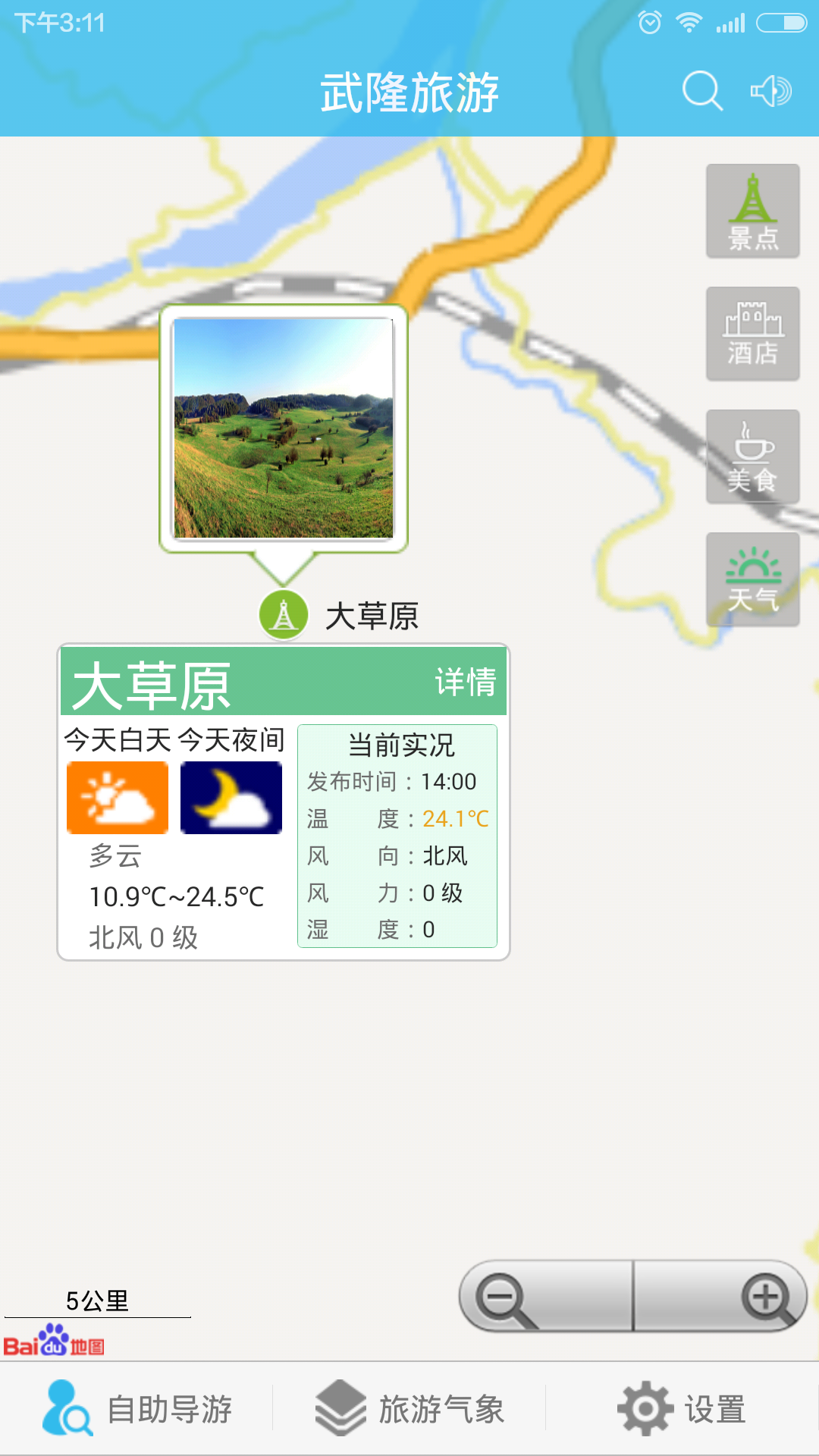Open the 美食 food panel icon
Viewport: 819px width, 1456px height.
tap(752, 457)
